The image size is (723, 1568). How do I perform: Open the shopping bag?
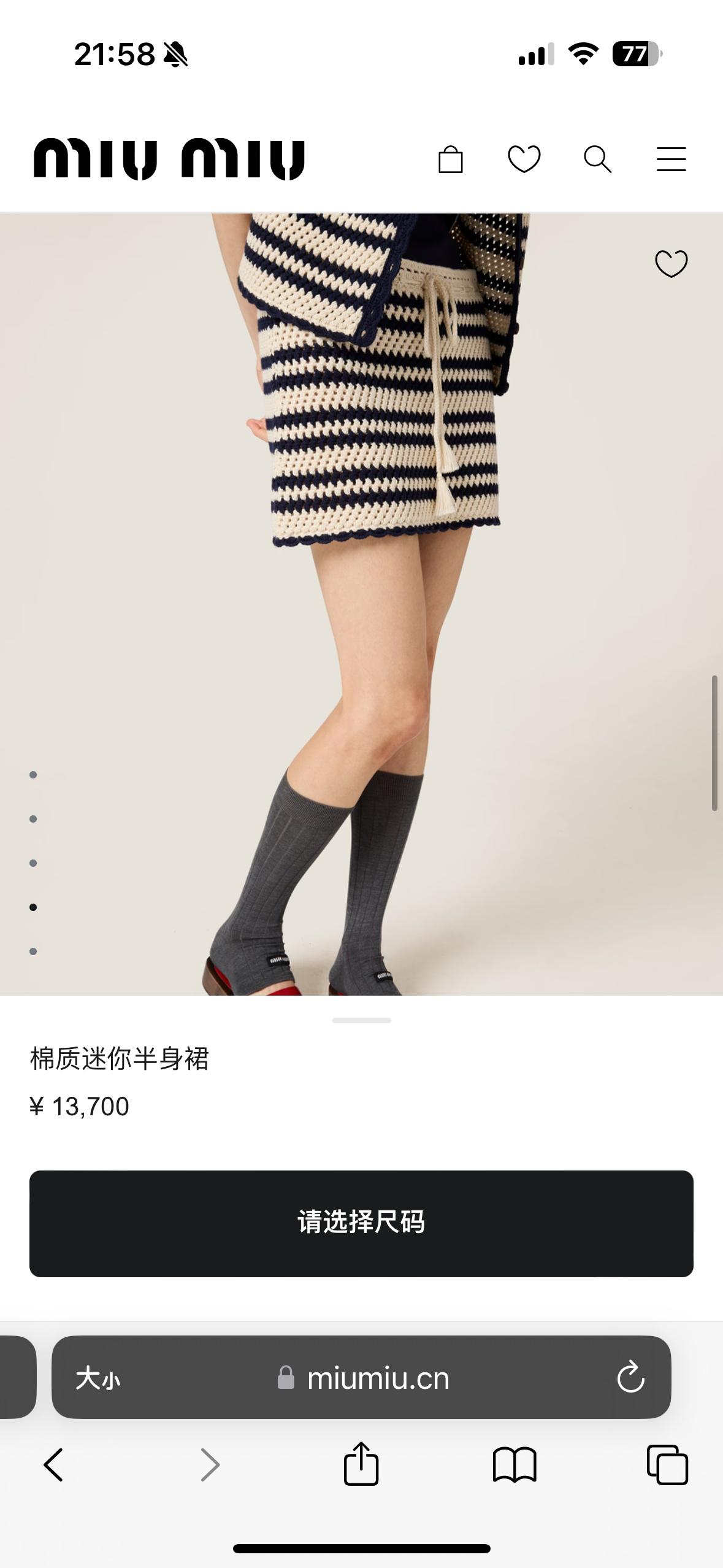pyautogui.click(x=451, y=159)
